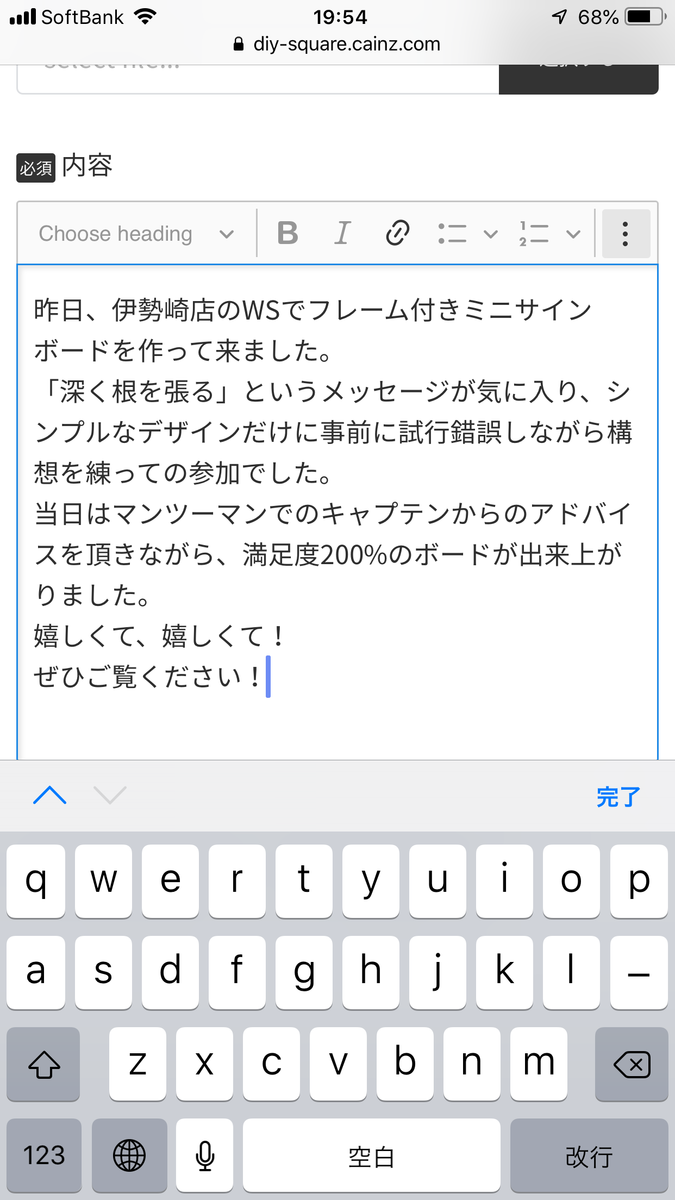Screen dimensions: 675x1200
Task: Insert a numbered list
Action: point(534,234)
